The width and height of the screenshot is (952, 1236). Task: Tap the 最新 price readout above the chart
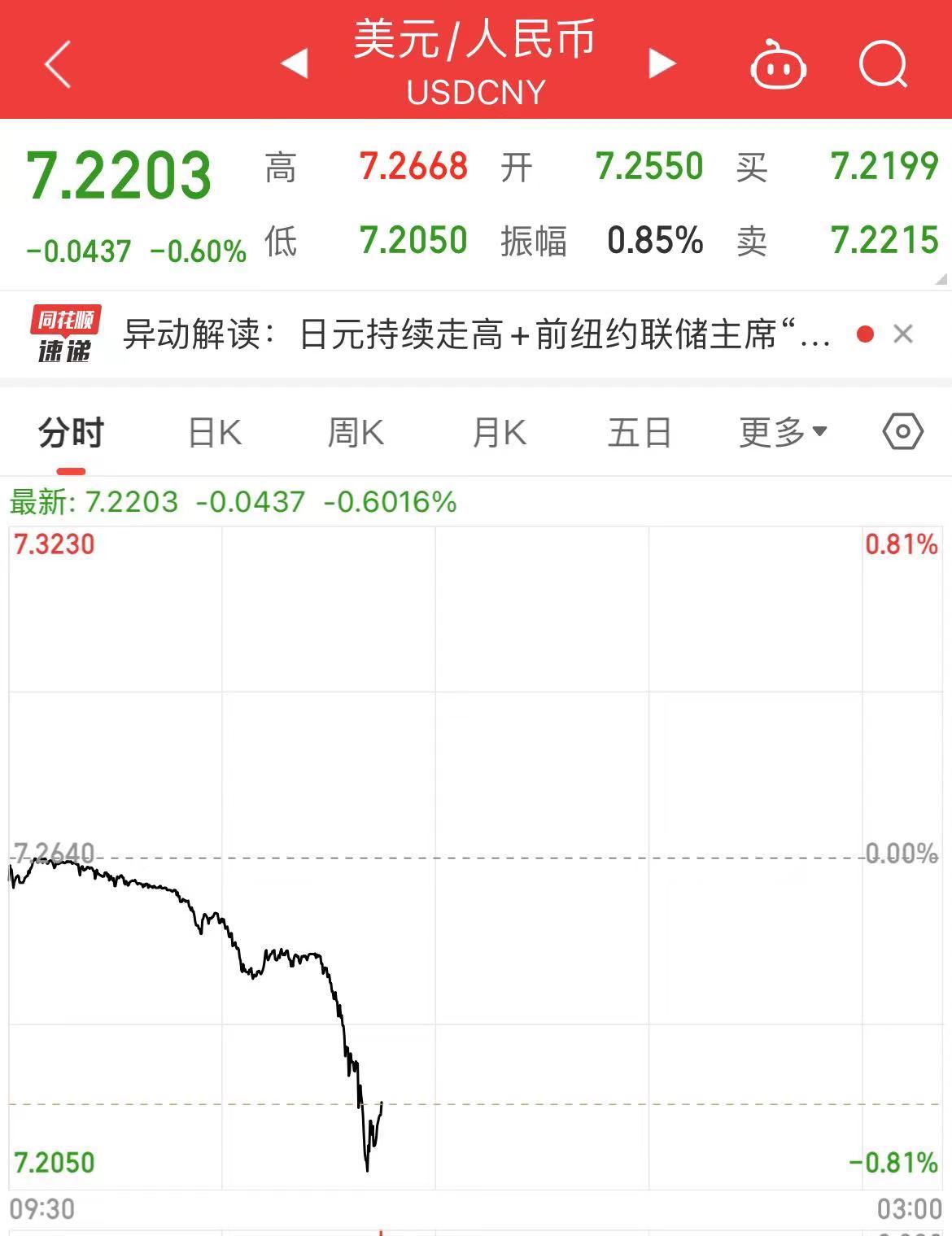coord(232,503)
